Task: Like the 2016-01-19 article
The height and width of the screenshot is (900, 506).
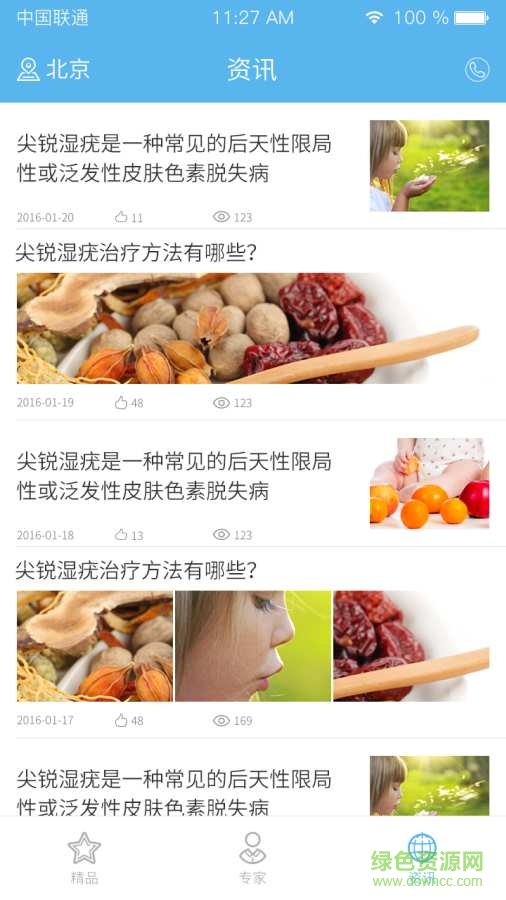Action: tap(129, 402)
